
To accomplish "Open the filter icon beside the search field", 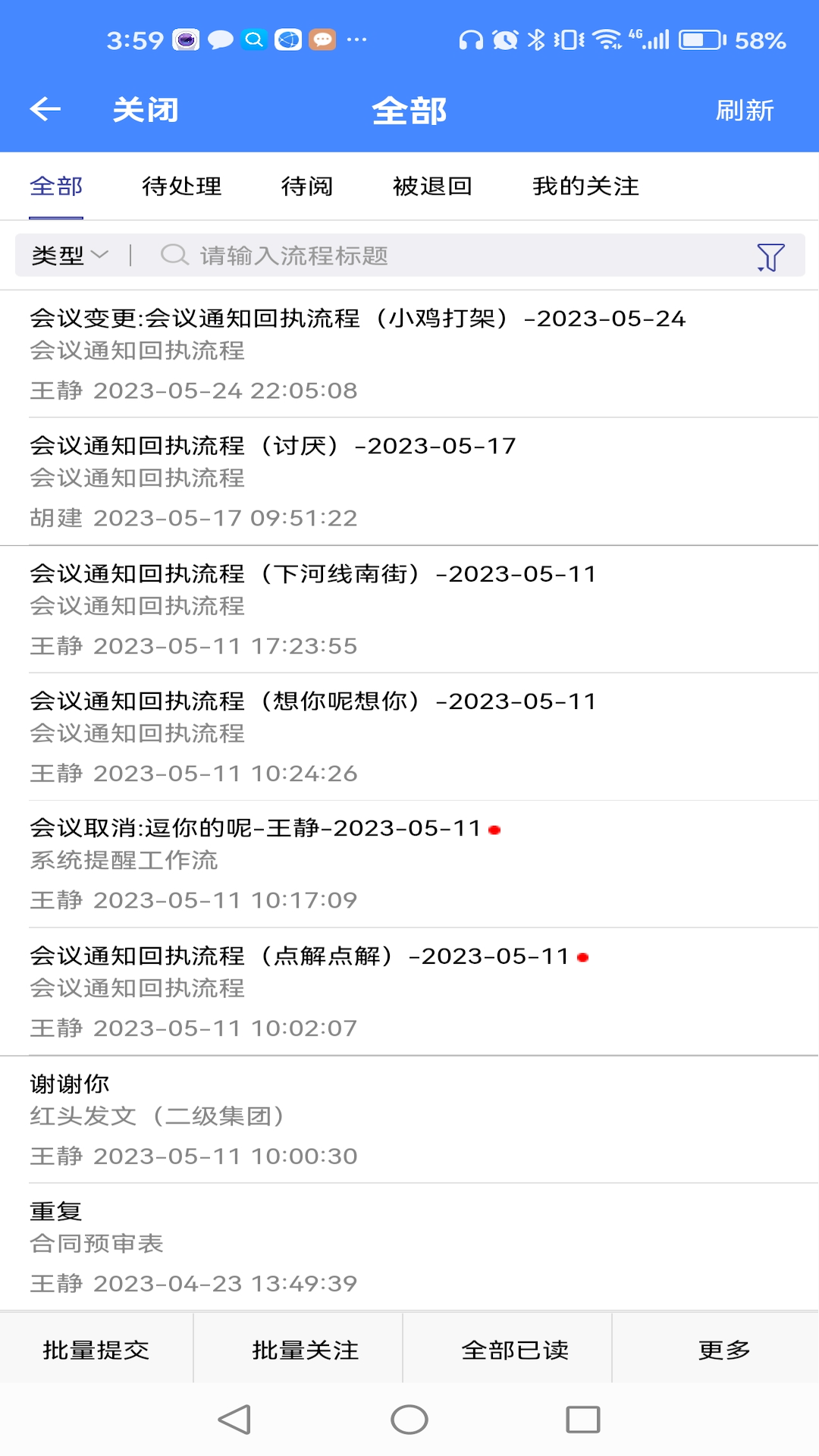I will point(770,258).
